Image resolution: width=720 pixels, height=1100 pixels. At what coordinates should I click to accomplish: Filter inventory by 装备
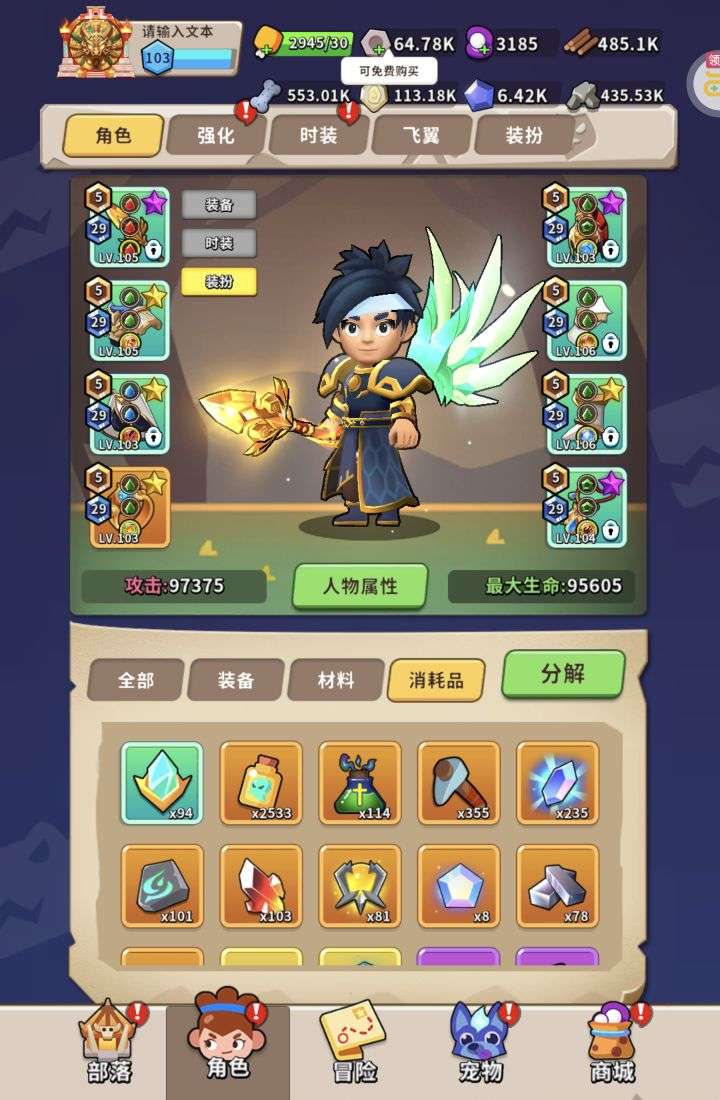tap(236, 680)
